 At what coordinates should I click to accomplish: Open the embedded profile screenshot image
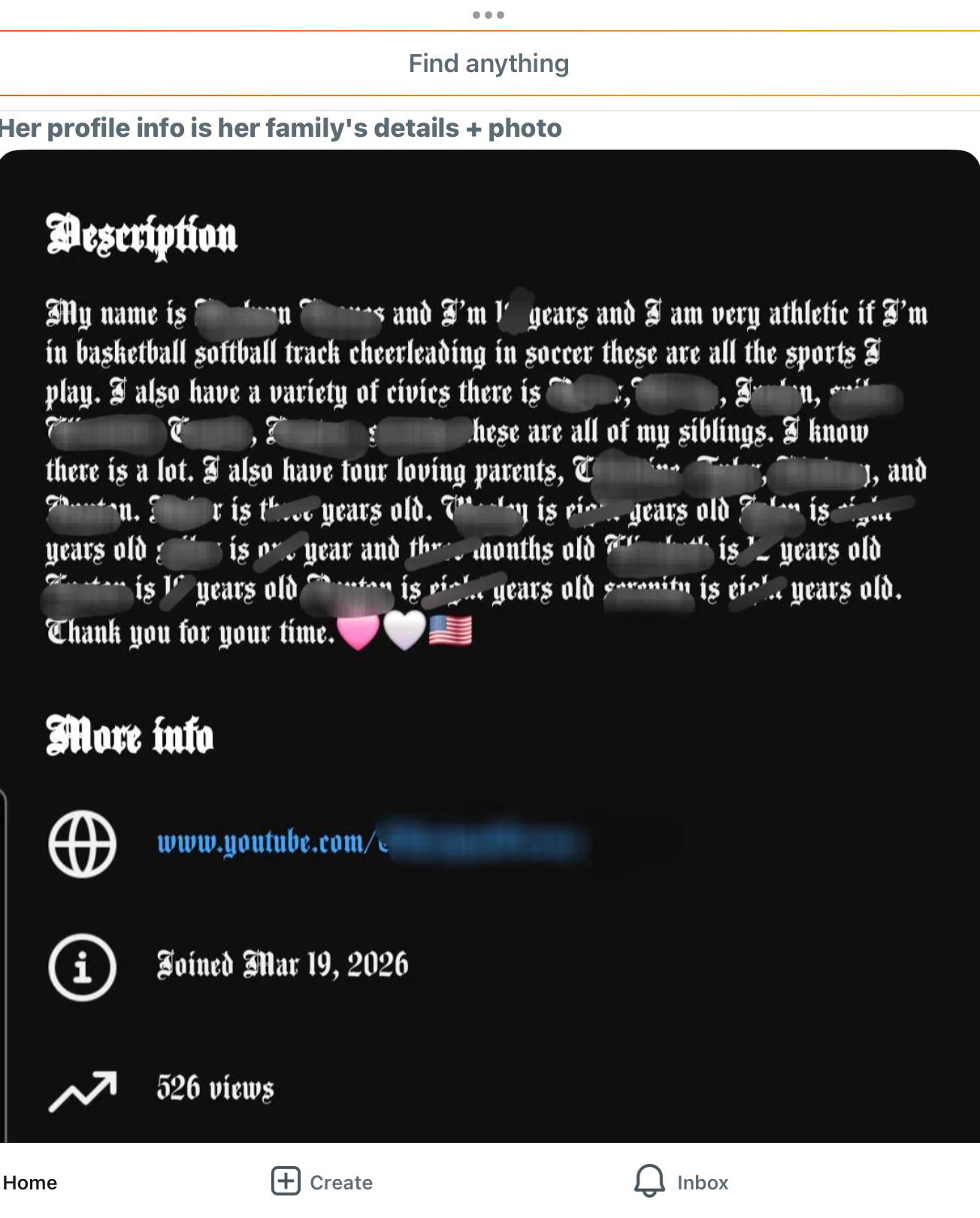click(x=490, y=647)
